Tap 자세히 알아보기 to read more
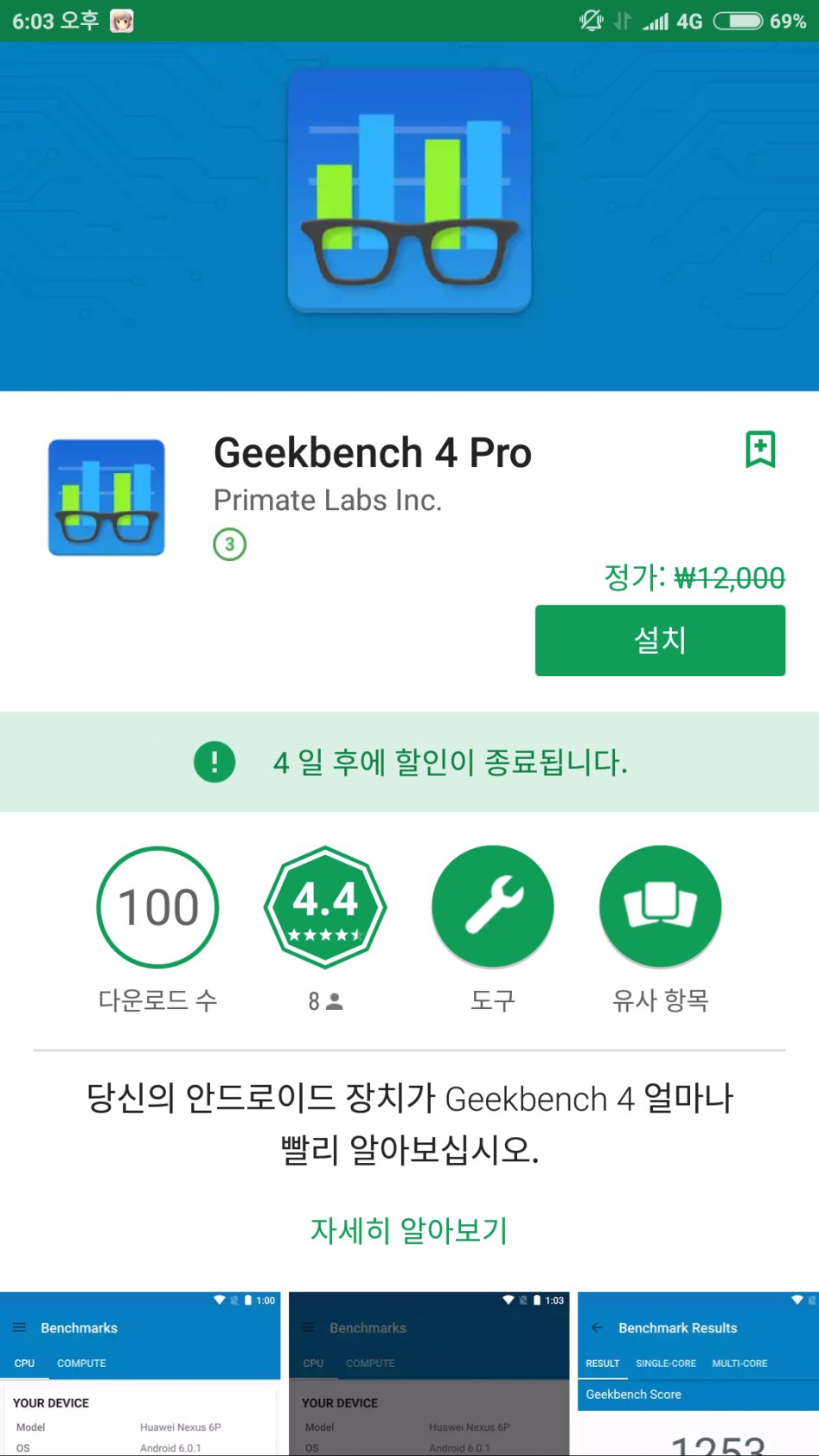 click(x=409, y=1229)
